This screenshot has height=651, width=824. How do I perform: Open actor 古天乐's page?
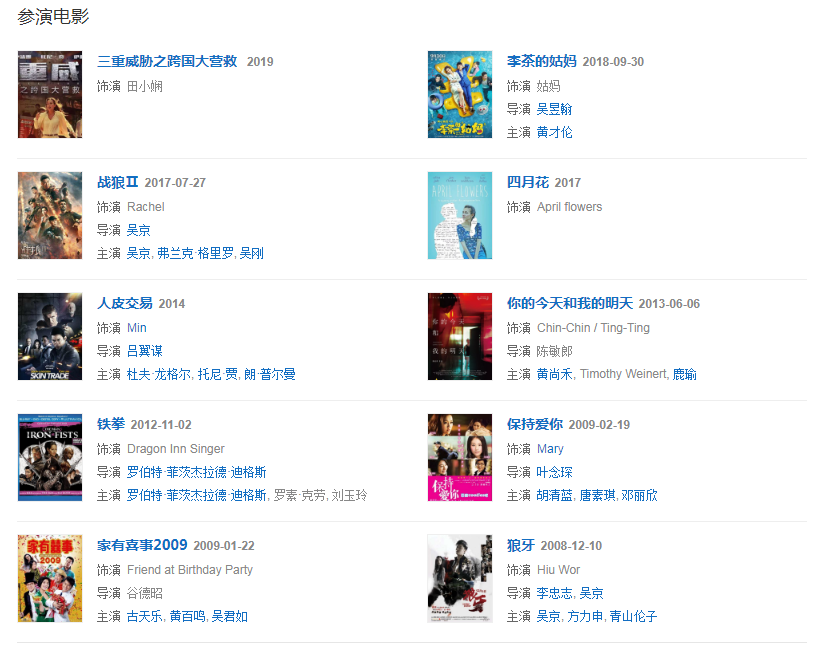(145, 616)
